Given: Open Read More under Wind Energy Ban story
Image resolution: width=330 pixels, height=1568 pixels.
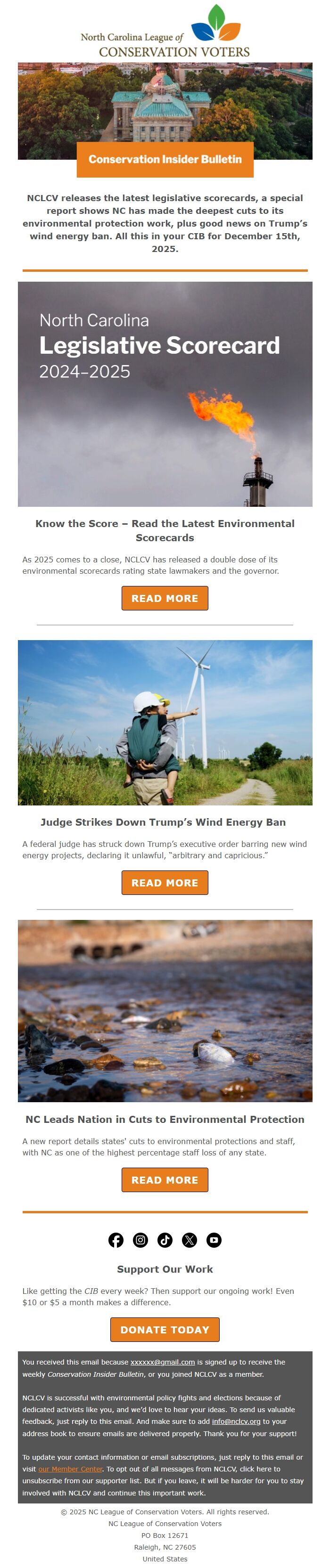Looking at the screenshot, I should (x=165, y=882).
